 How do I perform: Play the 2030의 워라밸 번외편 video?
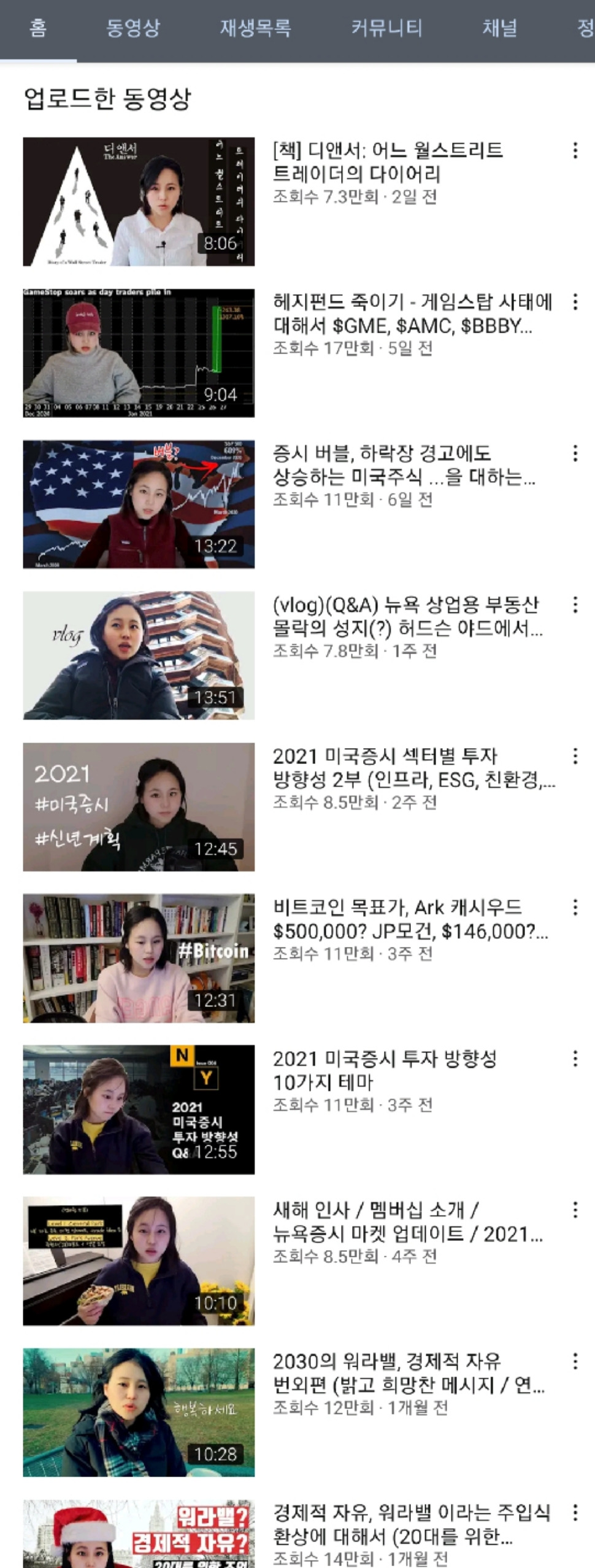(x=139, y=1412)
